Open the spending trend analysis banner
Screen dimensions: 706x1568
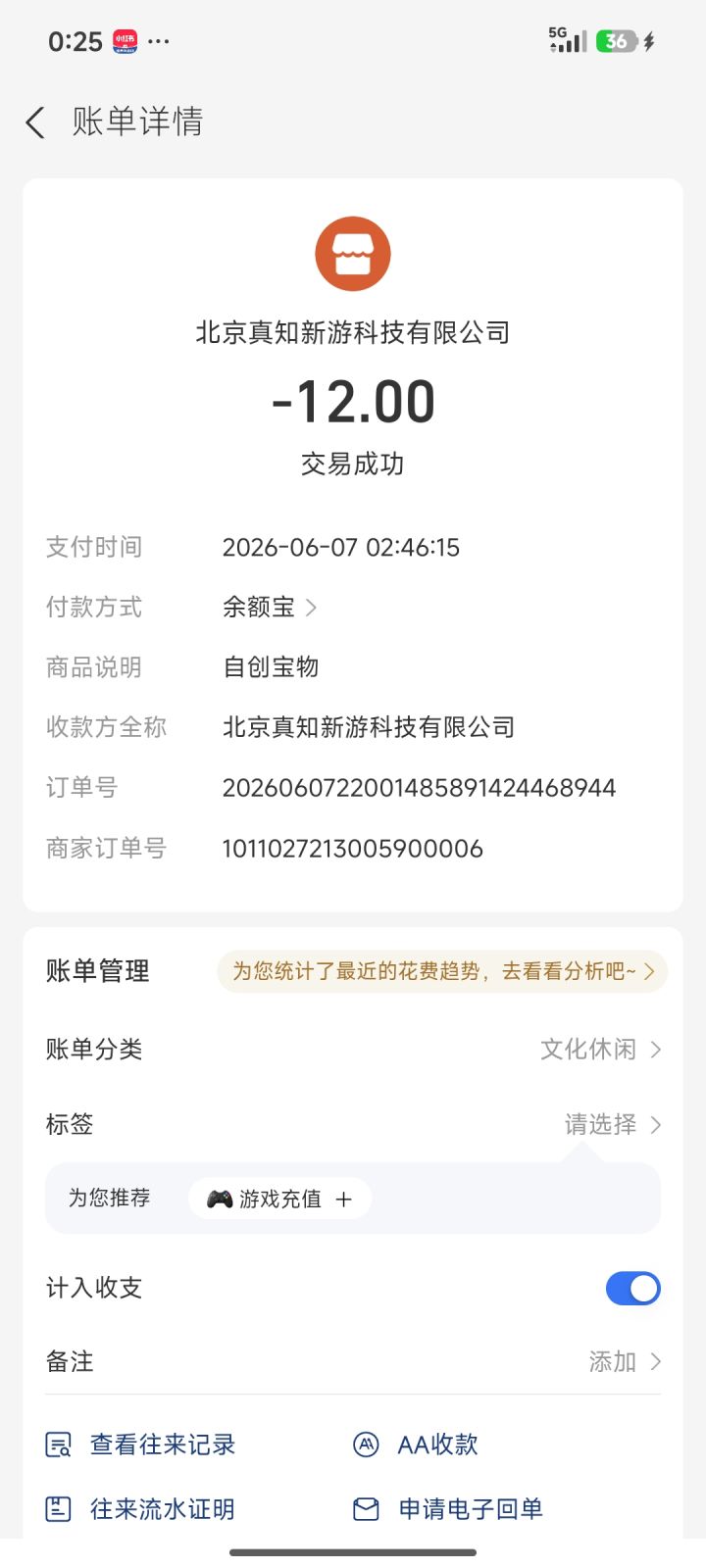click(x=442, y=971)
